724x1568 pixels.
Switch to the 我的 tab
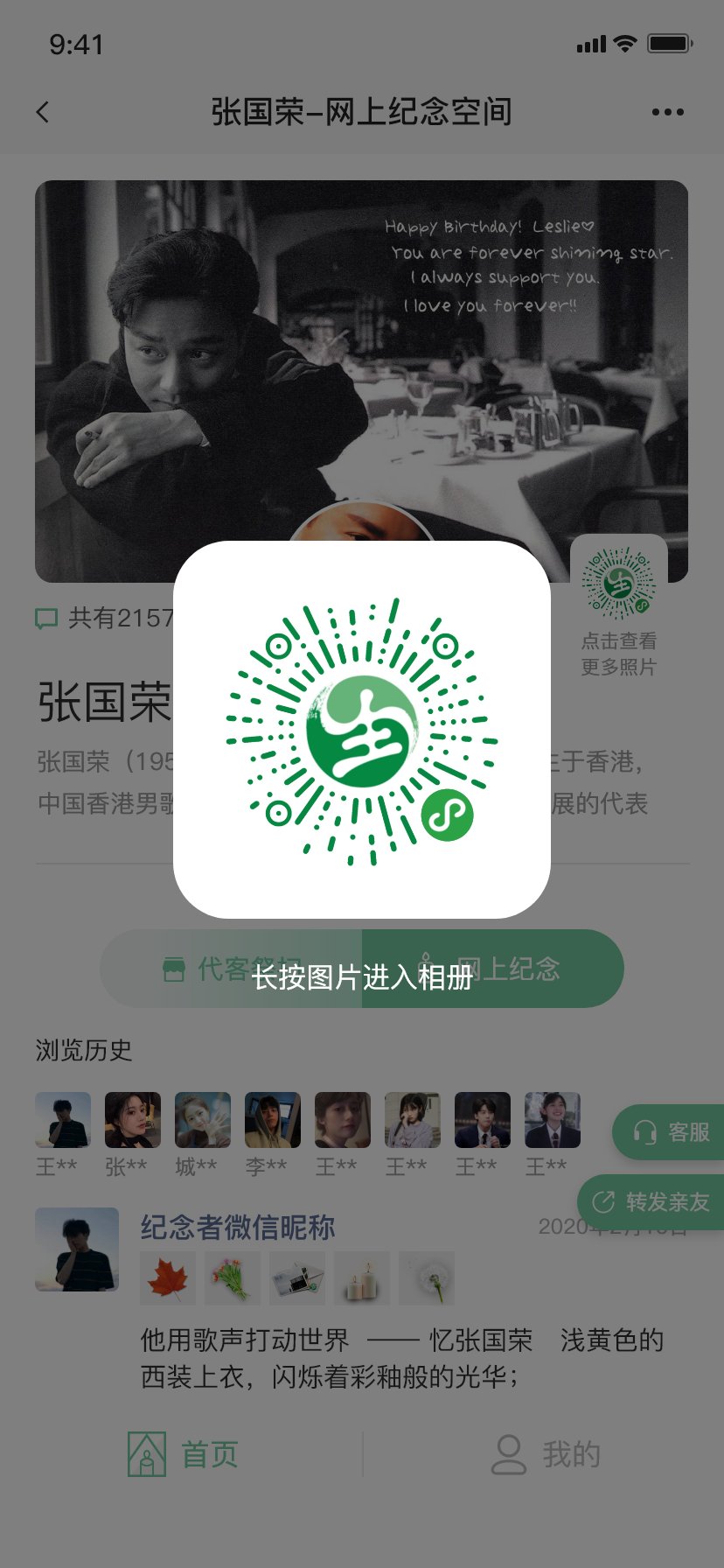point(546,1454)
